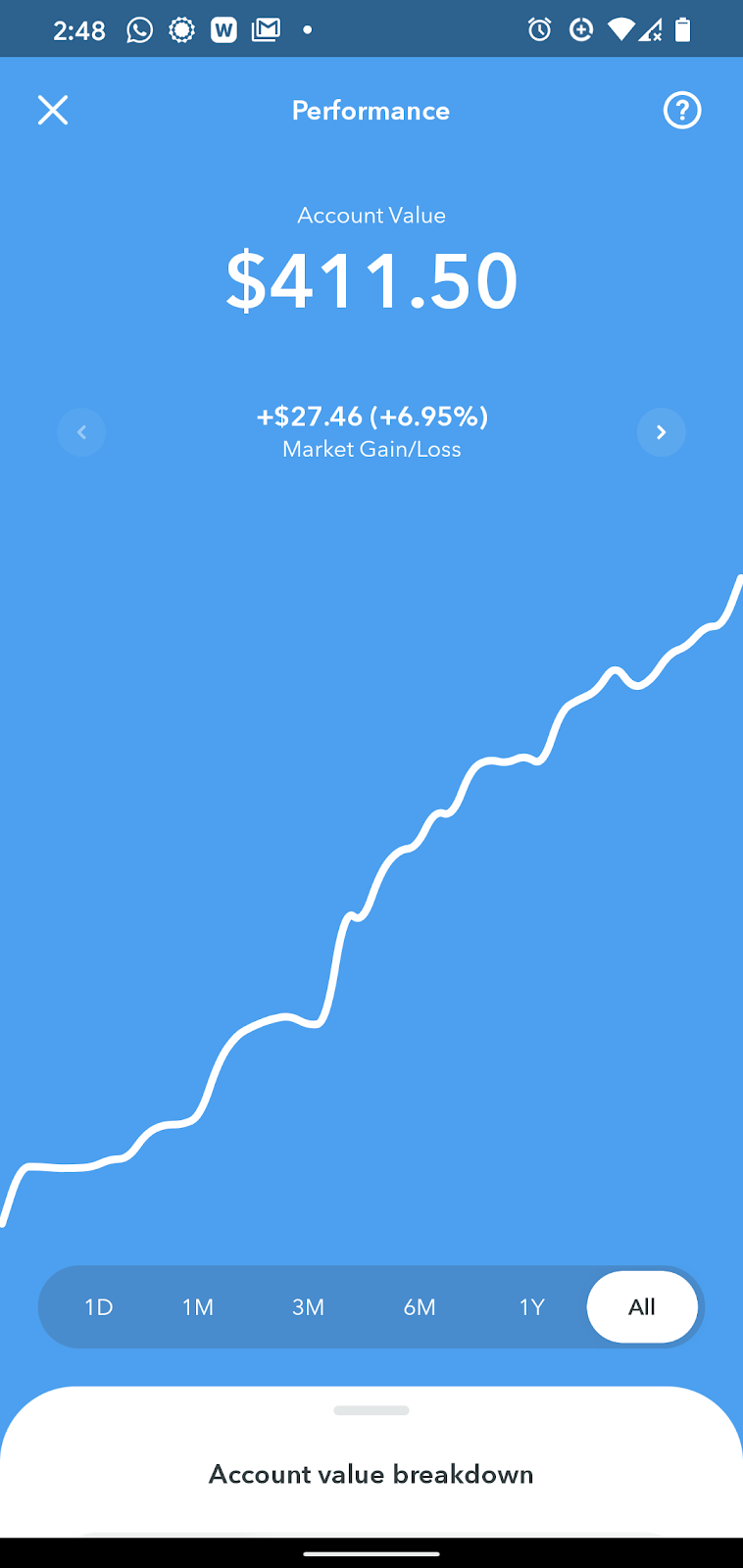The width and height of the screenshot is (743, 1568).
Task: Expand the Account value breakdown sheet
Action: click(371, 1410)
